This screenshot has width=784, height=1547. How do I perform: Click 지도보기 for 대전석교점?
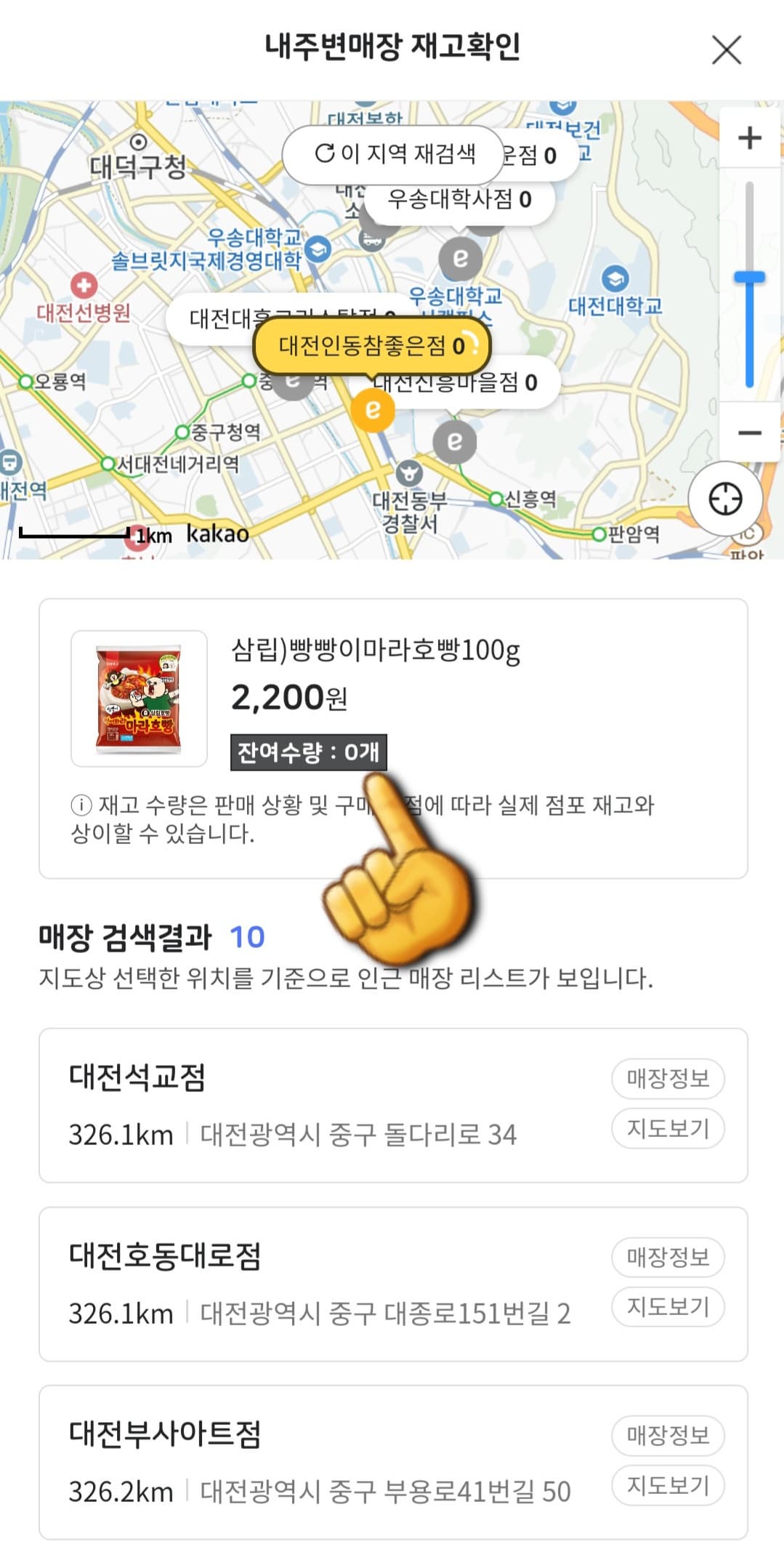(x=666, y=1127)
